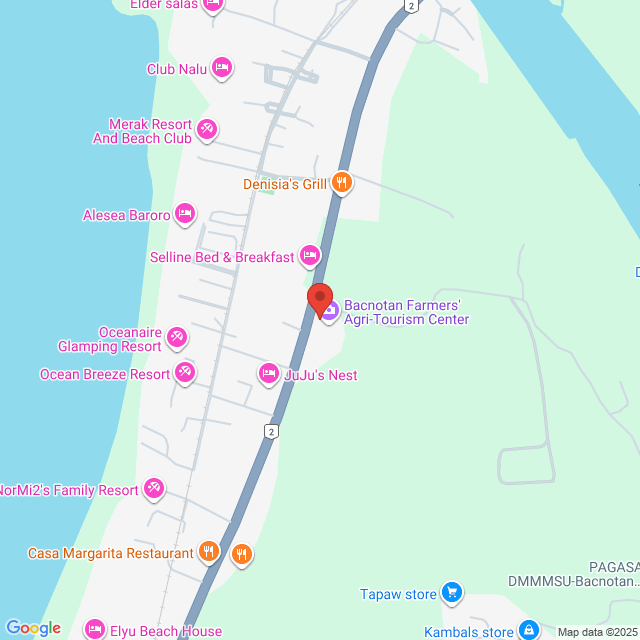This screenshot has height=640, width=640.
Task: Open Elyu Beach House marker
Action: click(x=95, y=630)
